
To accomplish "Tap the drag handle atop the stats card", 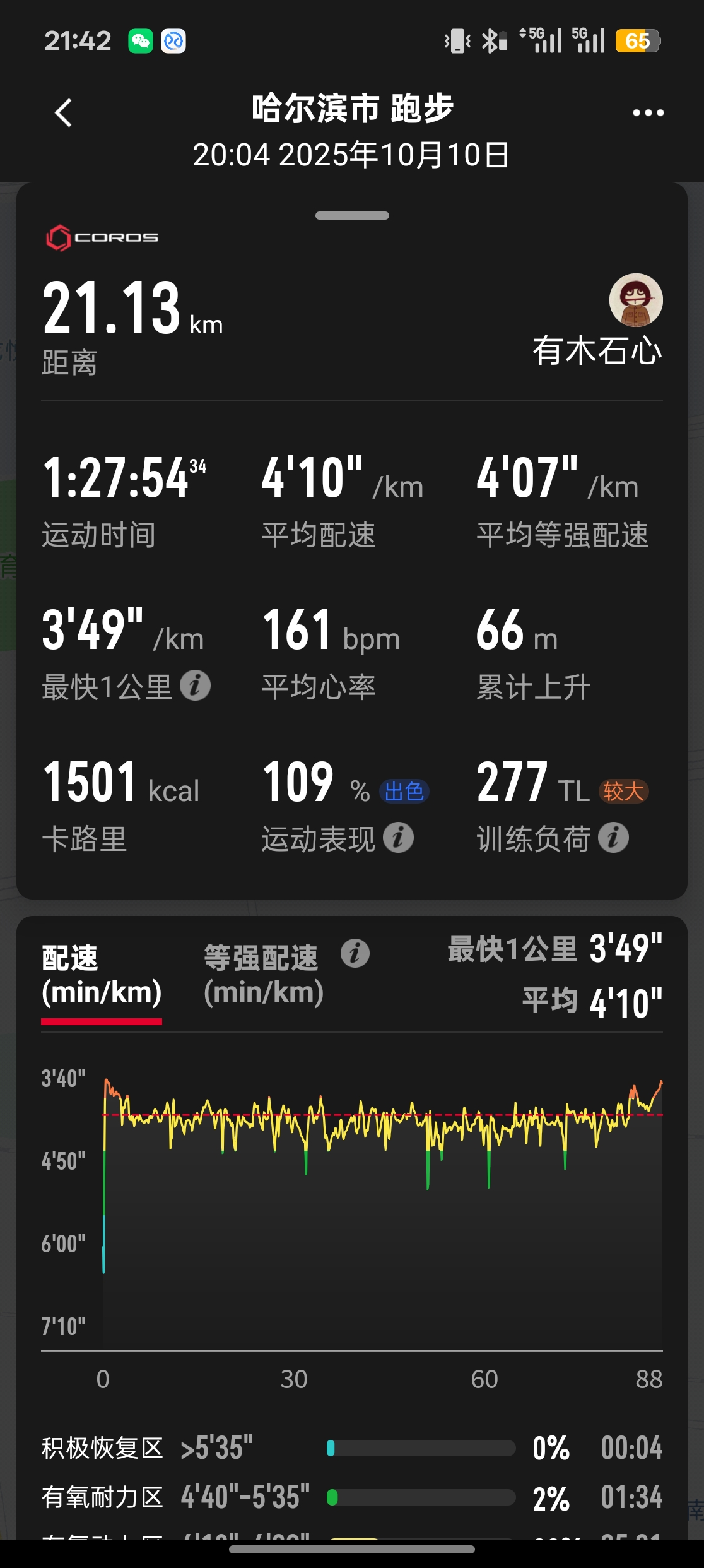I will coord(352,216).
